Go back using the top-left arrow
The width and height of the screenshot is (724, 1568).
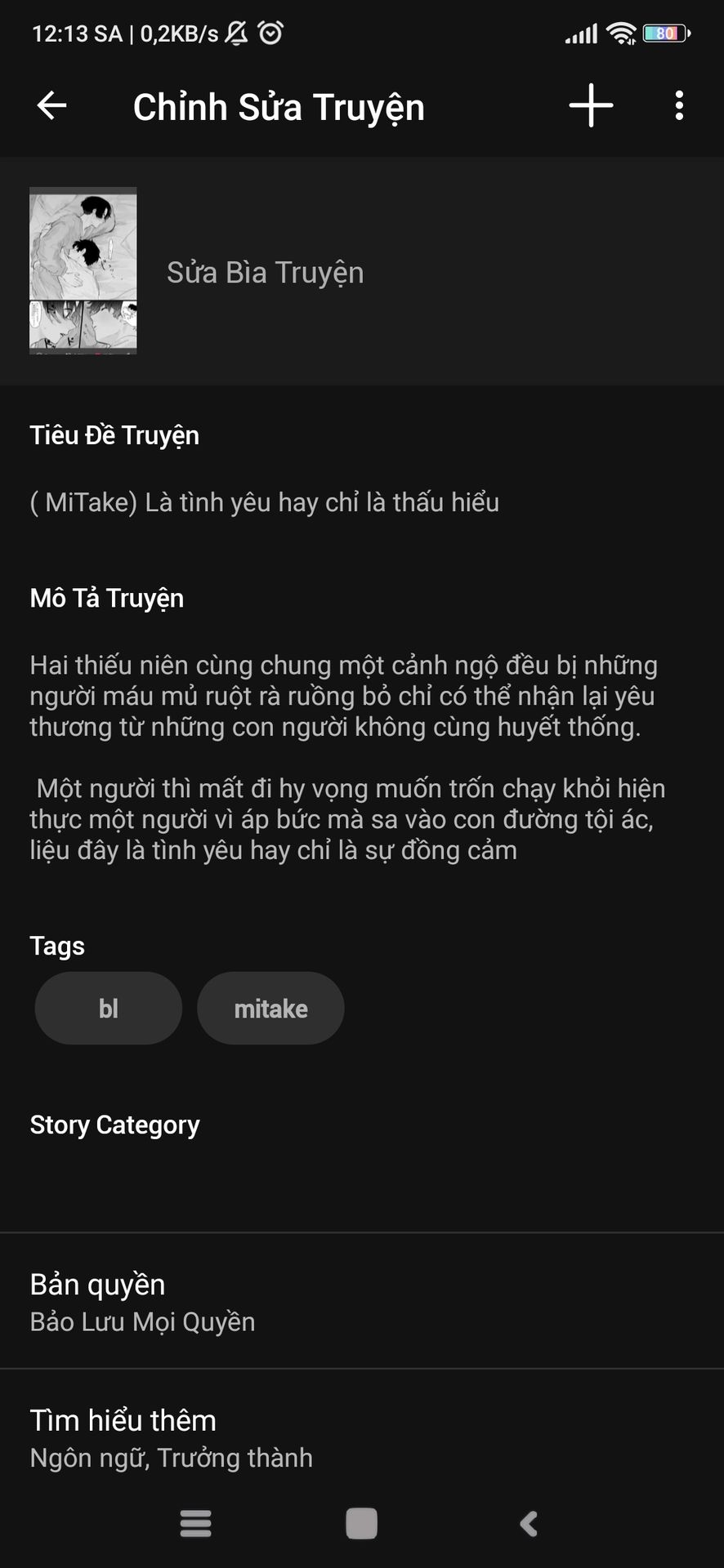52,105
